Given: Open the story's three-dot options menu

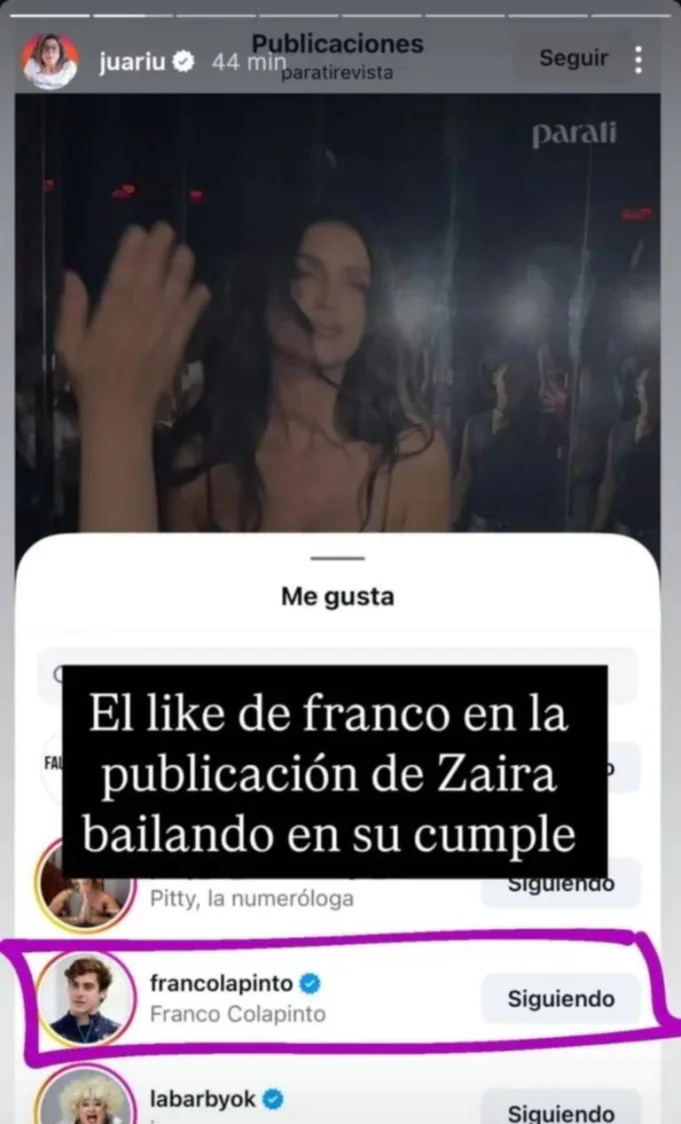Looking at the screenshot, I should 638,59.
